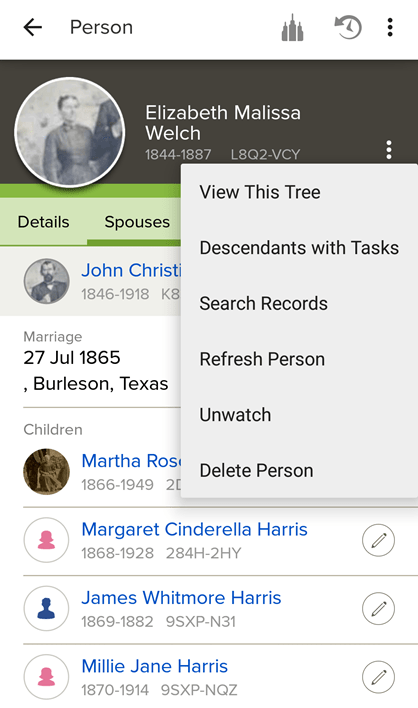
Task: Edit relationship for Margaret Cinderella Harris
Action: (378, 540)
